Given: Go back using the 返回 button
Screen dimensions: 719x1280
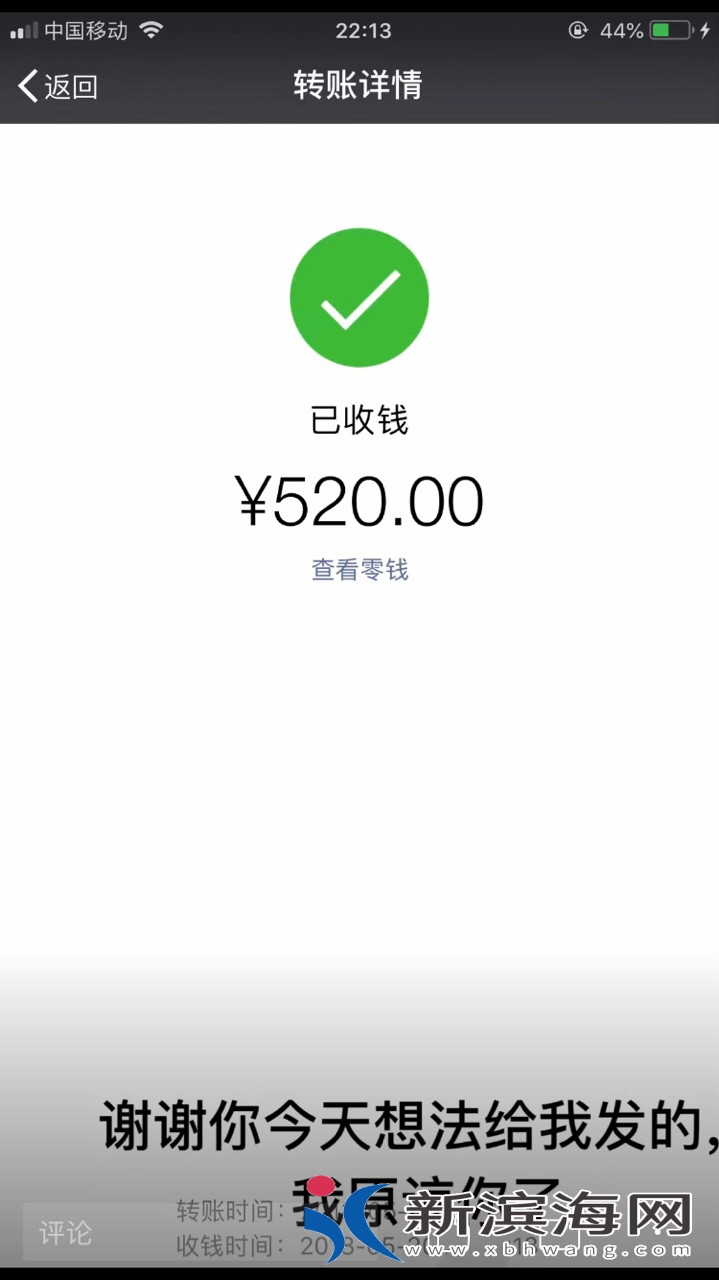Looking at the screenshot, I should 57,86.
